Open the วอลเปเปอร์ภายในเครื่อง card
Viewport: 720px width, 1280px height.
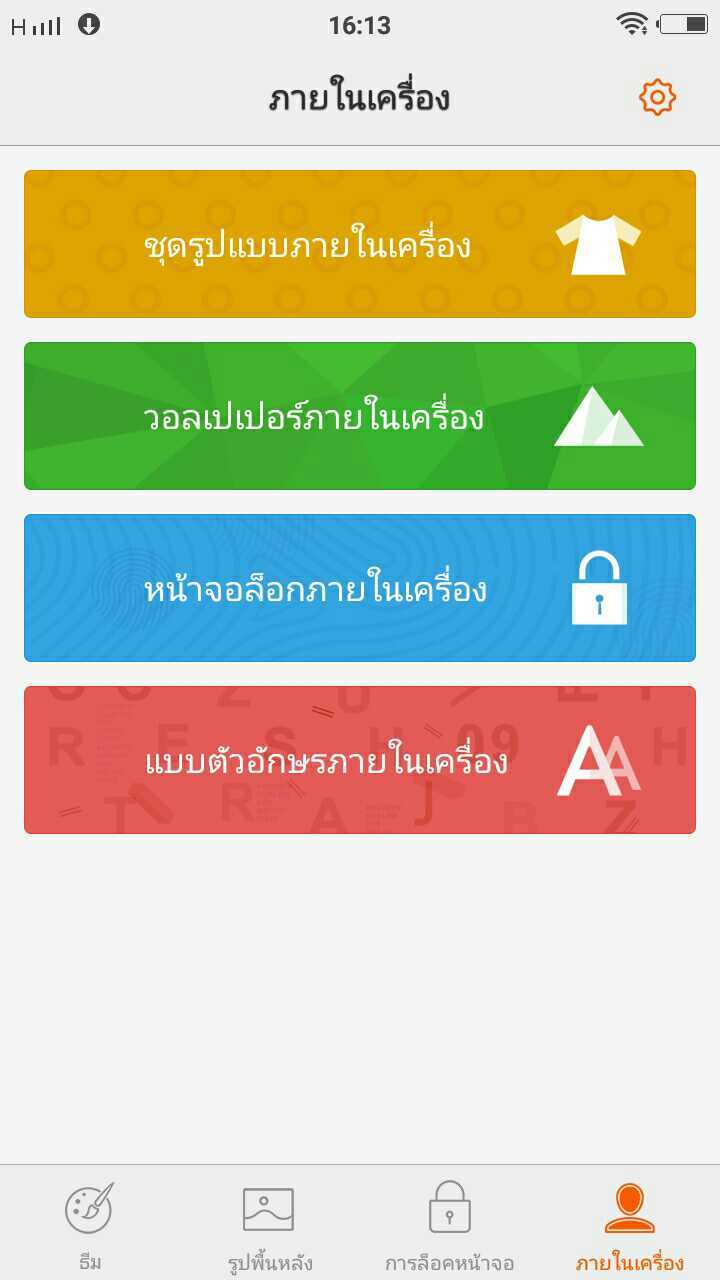[x=360, y=416]
